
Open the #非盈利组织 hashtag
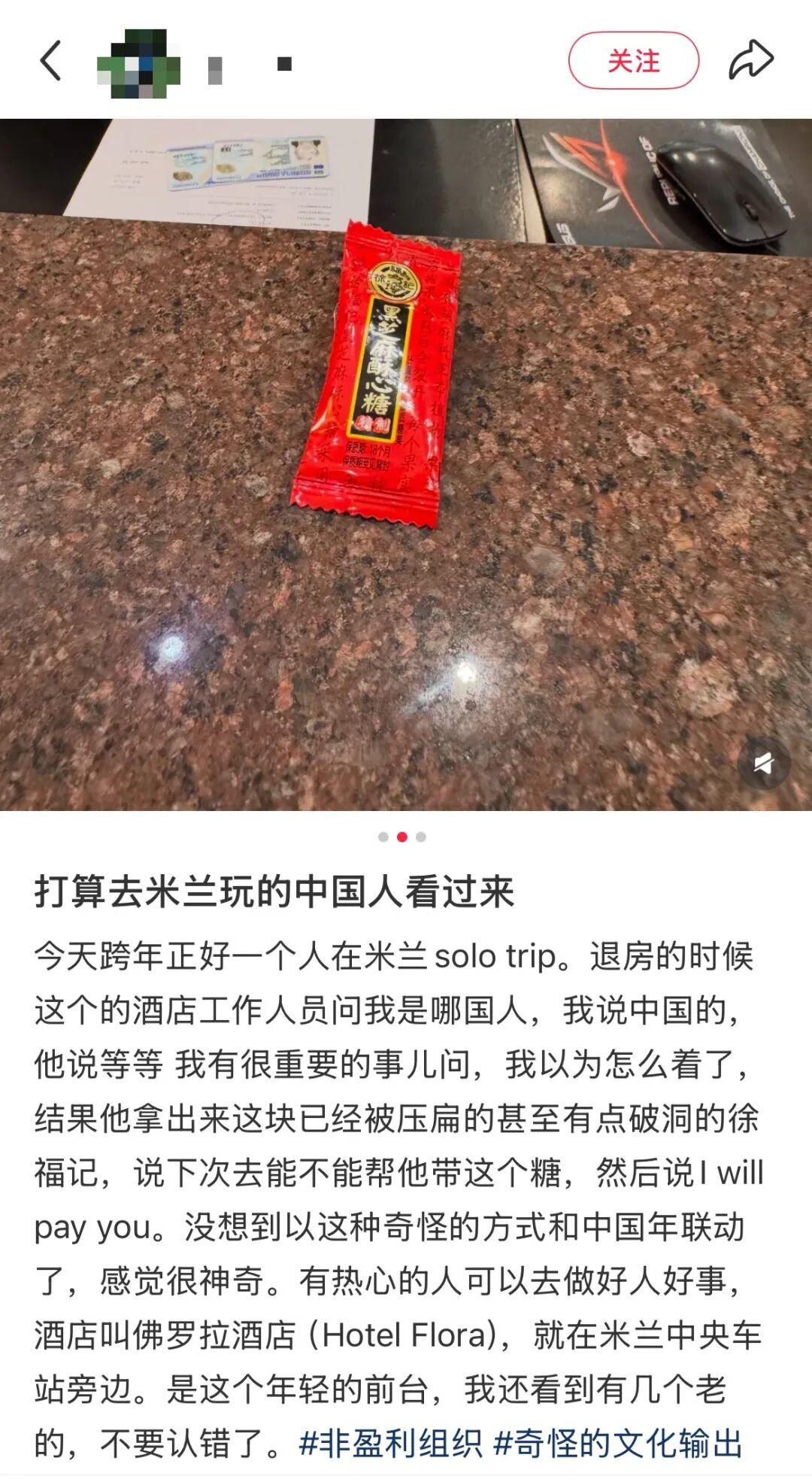coord(390,1444)
